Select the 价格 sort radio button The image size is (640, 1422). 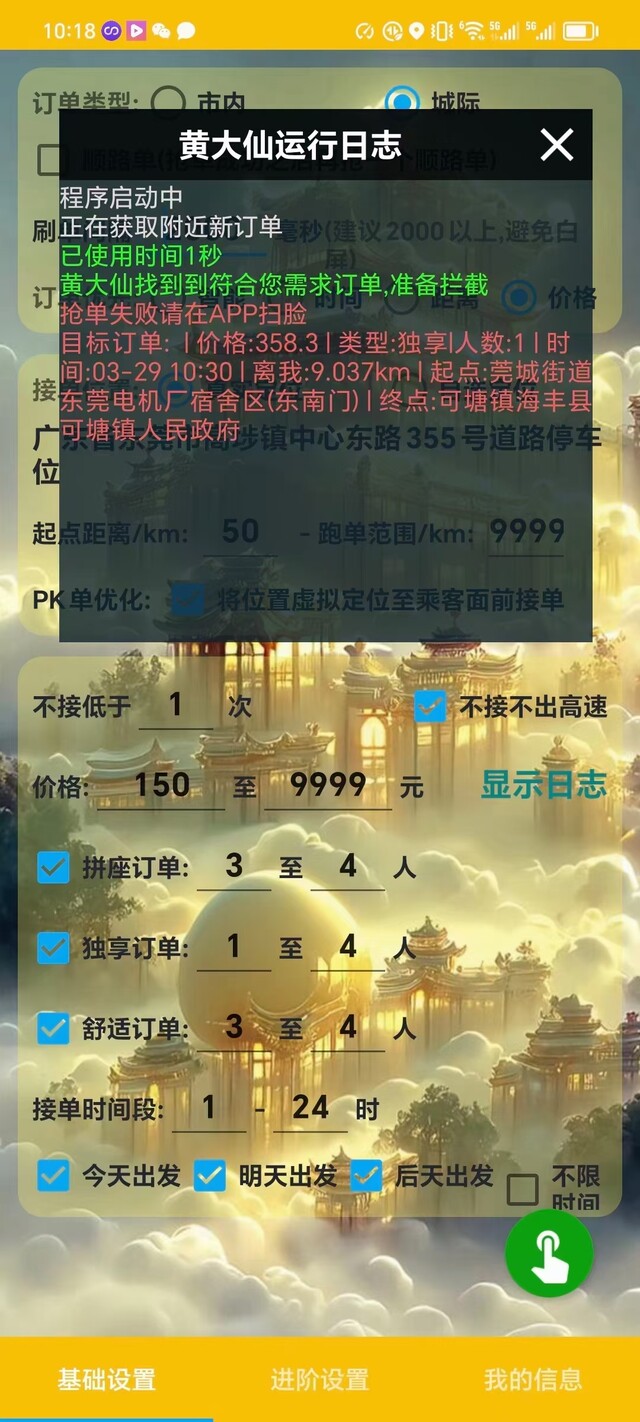tap(519, 296)
